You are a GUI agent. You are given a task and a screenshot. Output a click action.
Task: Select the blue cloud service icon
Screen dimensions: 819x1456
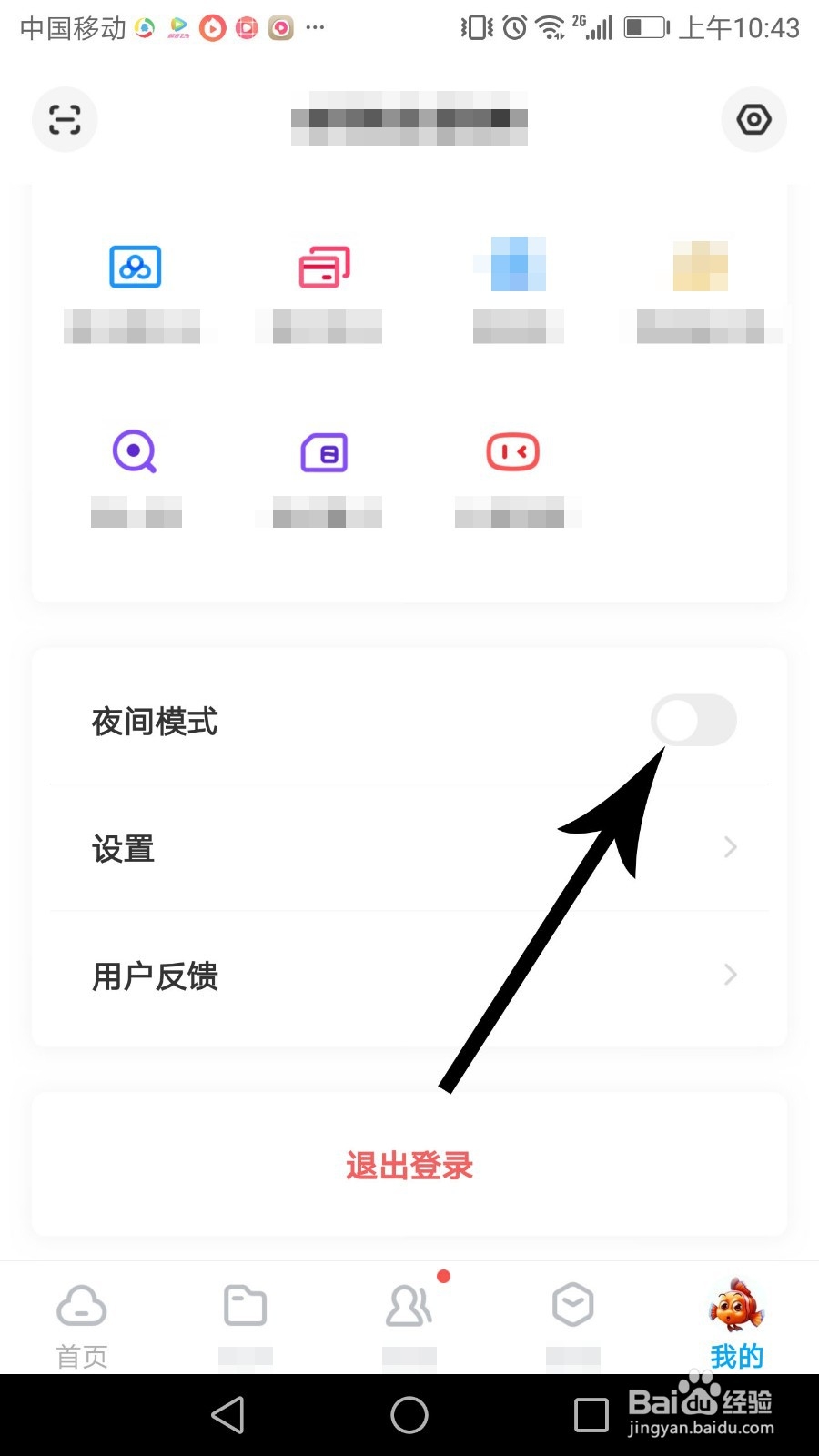[135, 267]
